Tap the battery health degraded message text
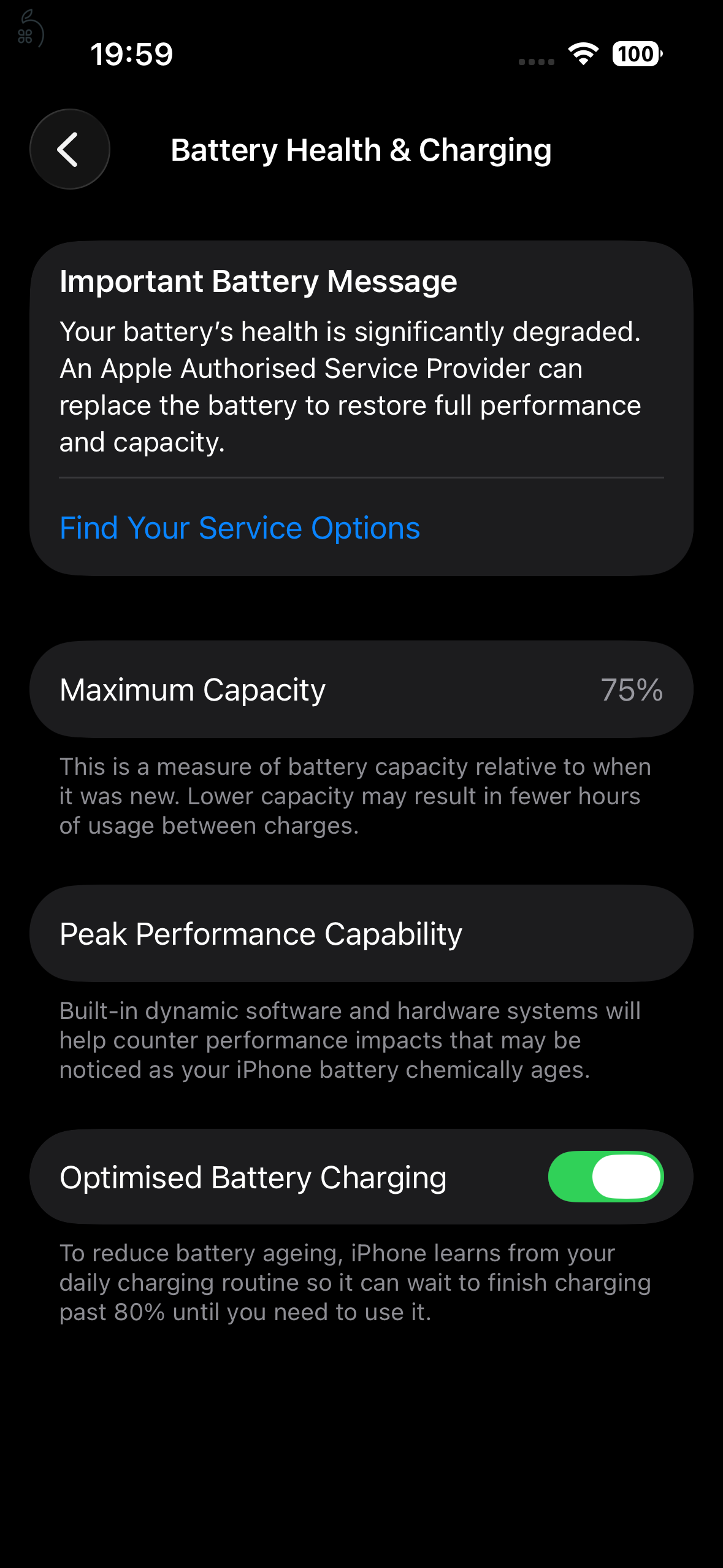723x1568 pixels. point(350,386)
